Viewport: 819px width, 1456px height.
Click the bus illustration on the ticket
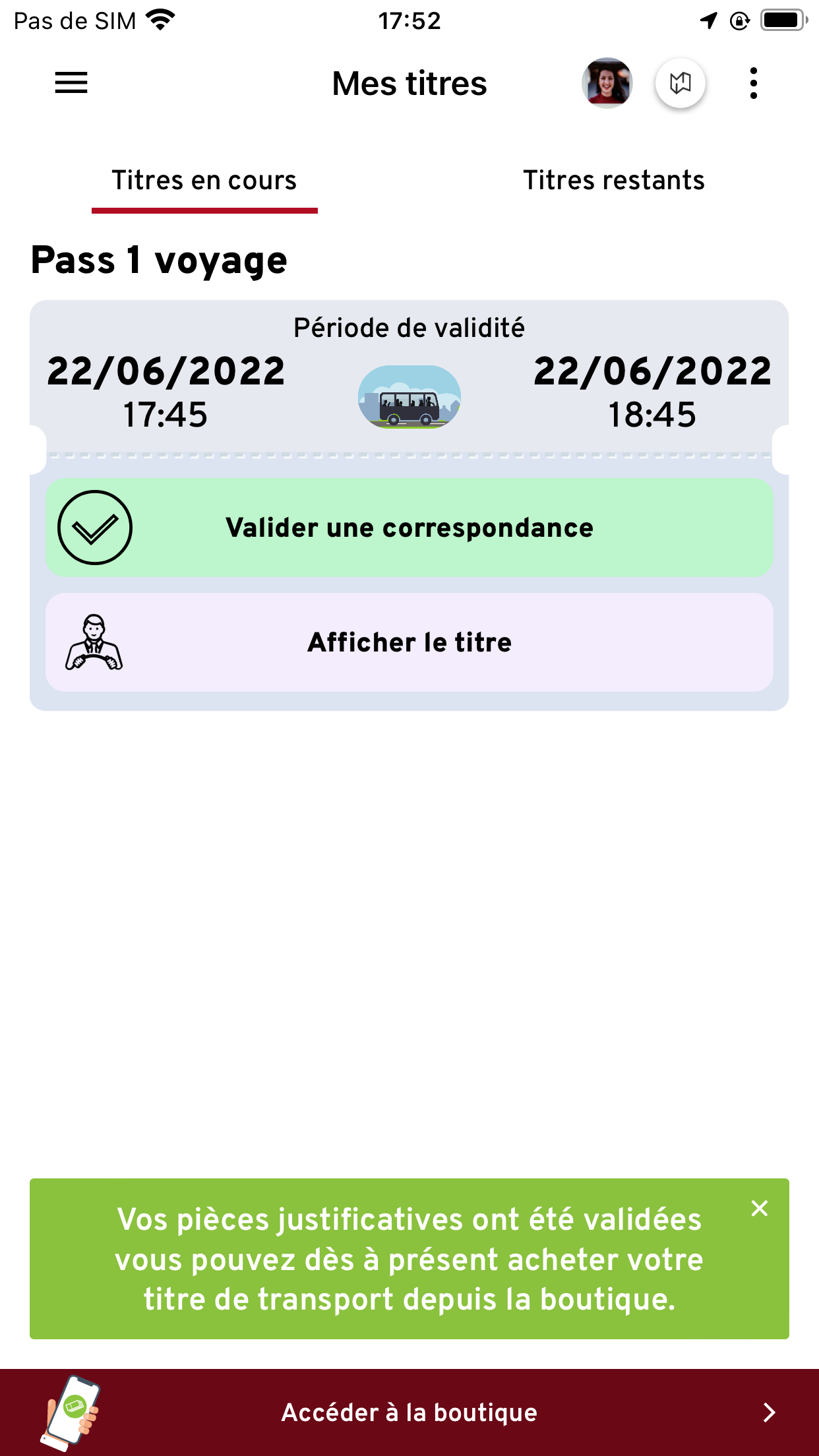click(x=409, y=396)
